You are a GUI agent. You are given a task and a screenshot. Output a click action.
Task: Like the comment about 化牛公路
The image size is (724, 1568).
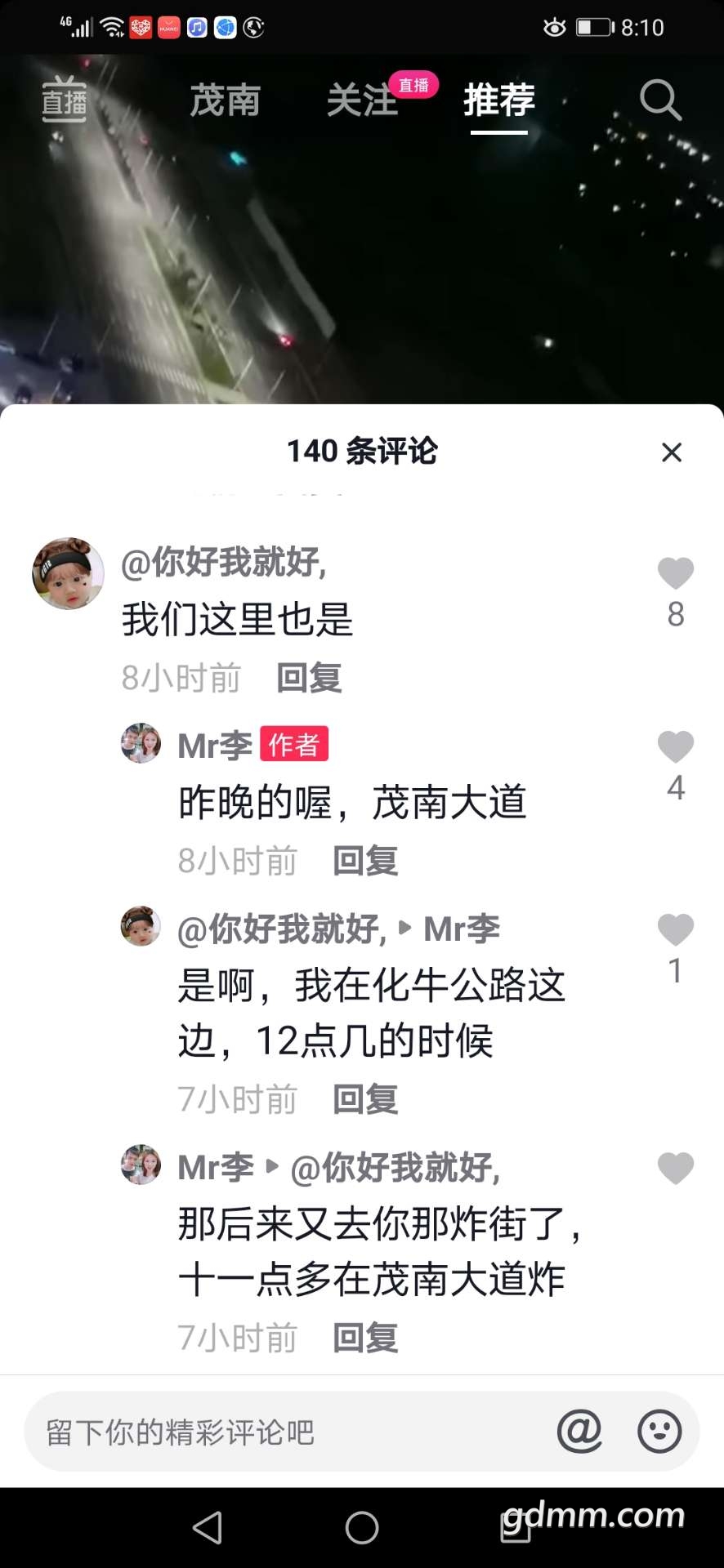(676, 930)
